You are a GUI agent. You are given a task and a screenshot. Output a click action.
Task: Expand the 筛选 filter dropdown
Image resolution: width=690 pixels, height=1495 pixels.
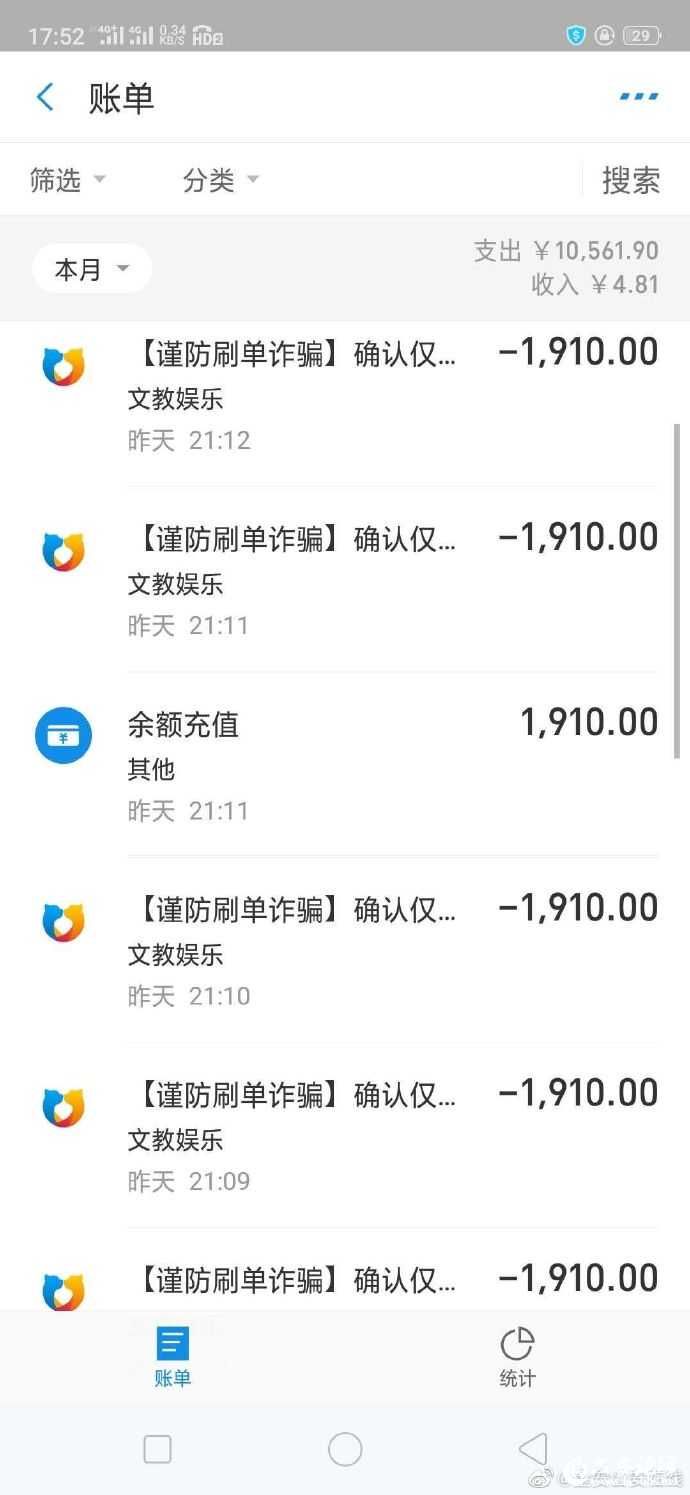pos(67,180)
